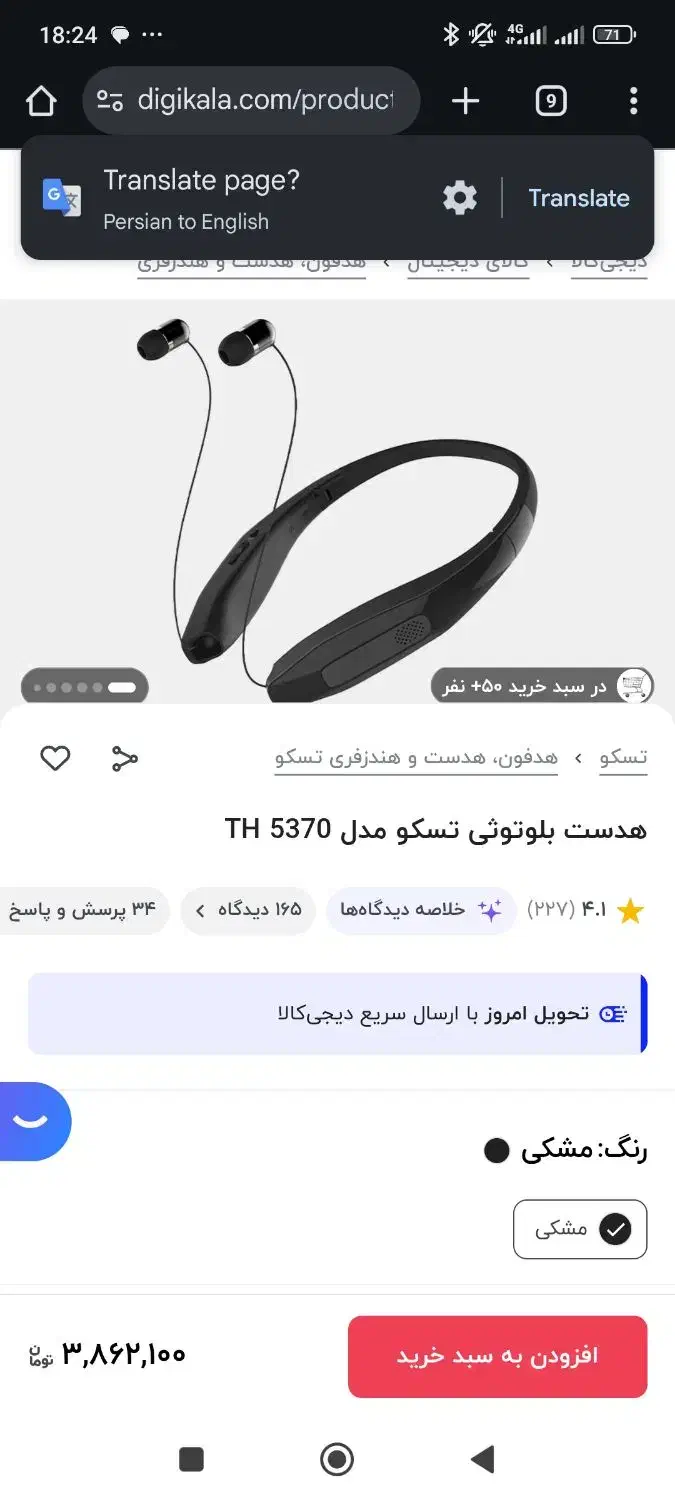675x1500 pixels.
Task: Open the تسکو brand link
Action: 623,758
